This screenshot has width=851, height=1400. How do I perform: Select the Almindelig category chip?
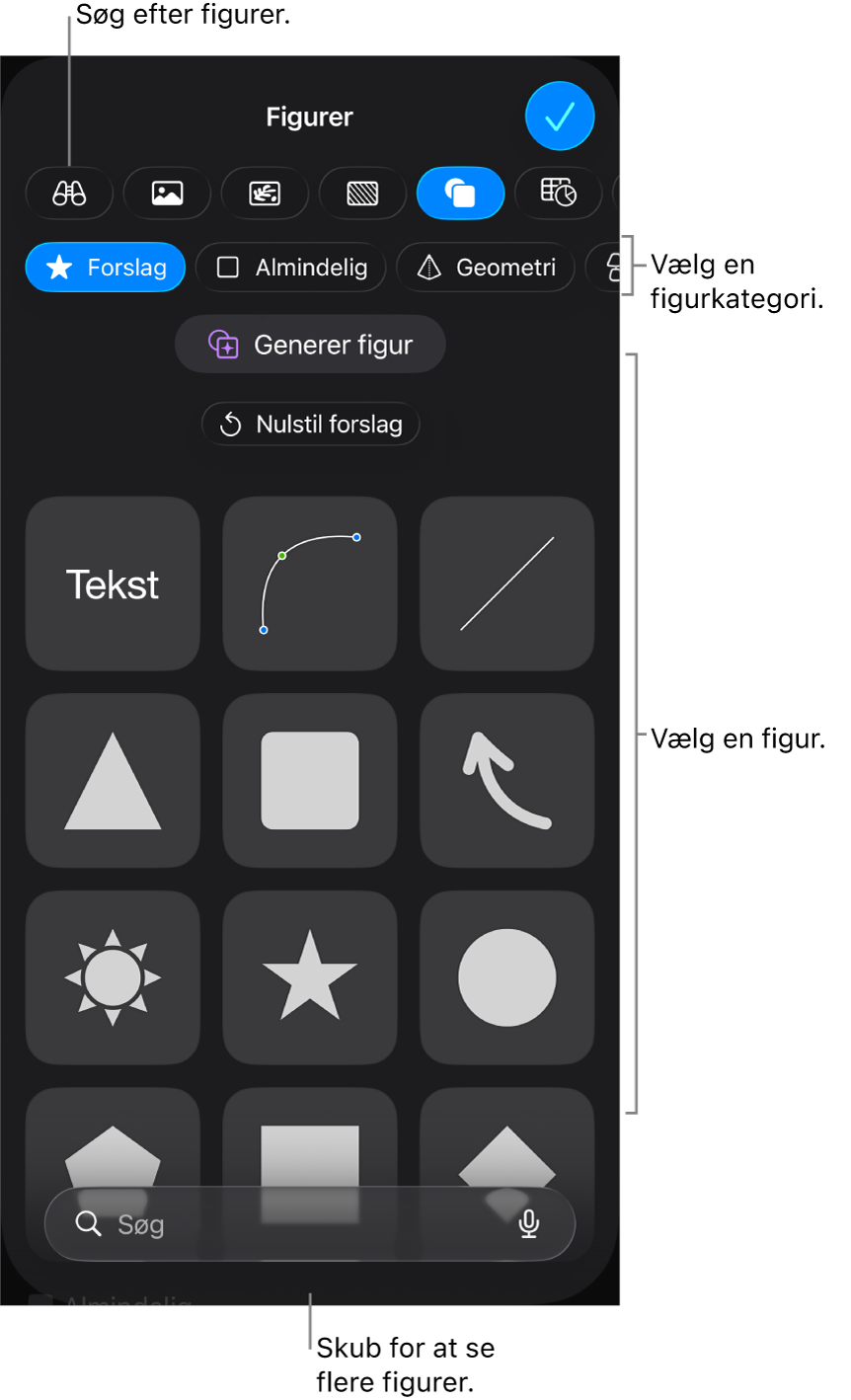pos(291,268)
